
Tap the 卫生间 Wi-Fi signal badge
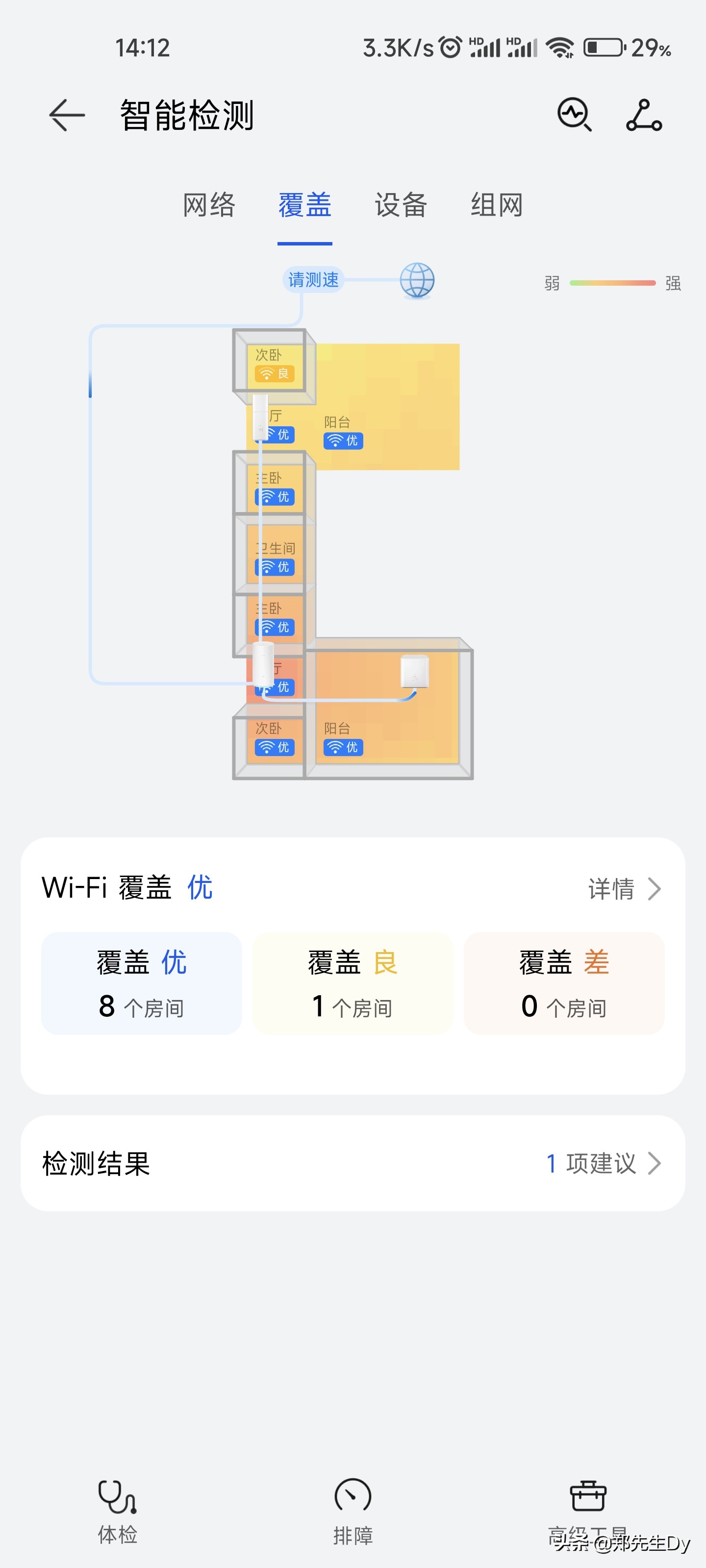click(x=276, y=567)
